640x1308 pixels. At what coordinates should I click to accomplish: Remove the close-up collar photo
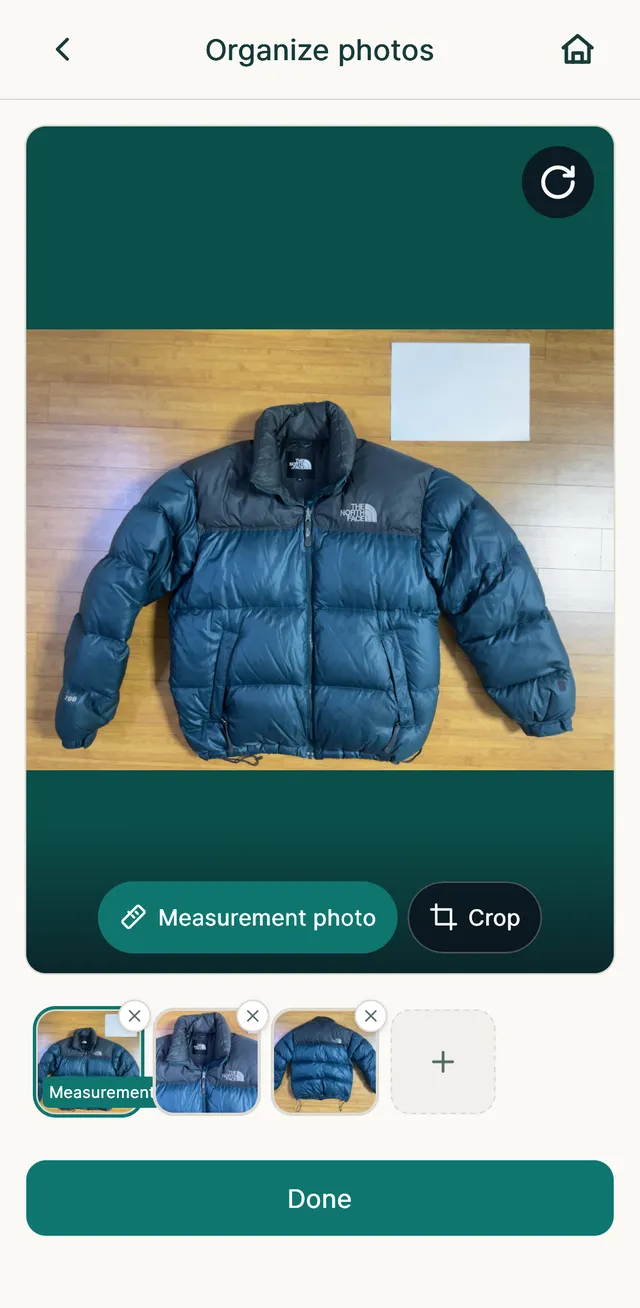(252, 1016)
